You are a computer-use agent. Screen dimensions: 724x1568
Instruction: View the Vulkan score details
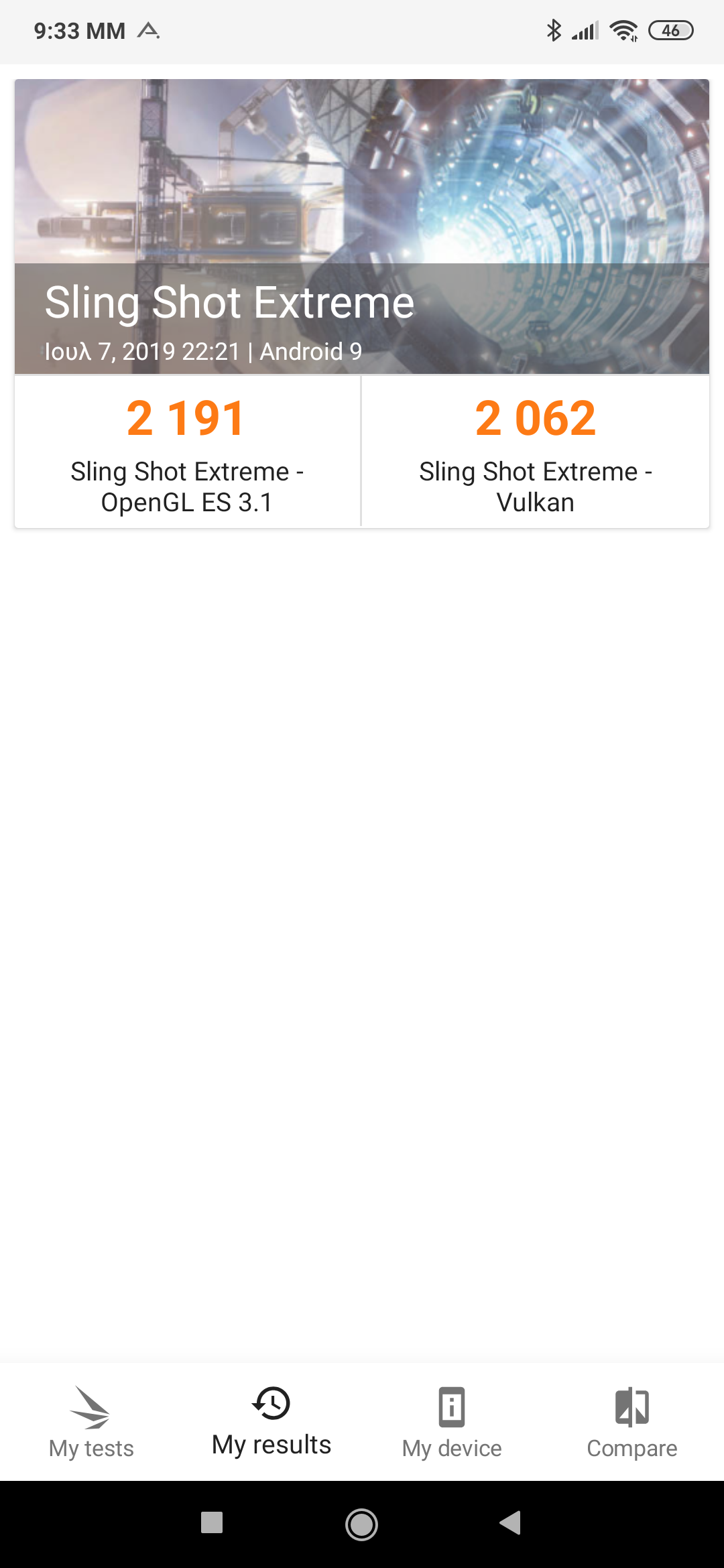pos(535,452)
